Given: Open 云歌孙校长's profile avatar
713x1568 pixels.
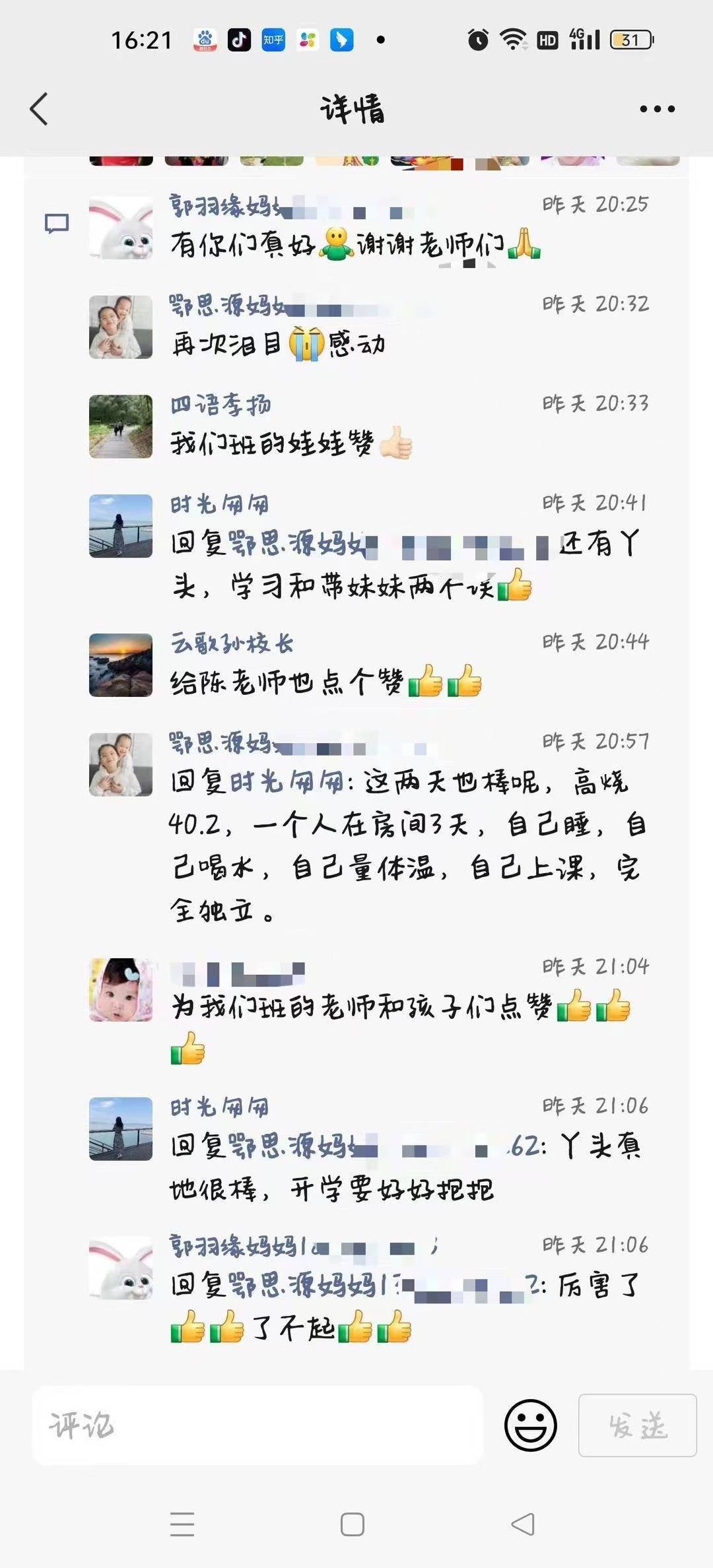Looking at the screenshot, I should point(121,665).
